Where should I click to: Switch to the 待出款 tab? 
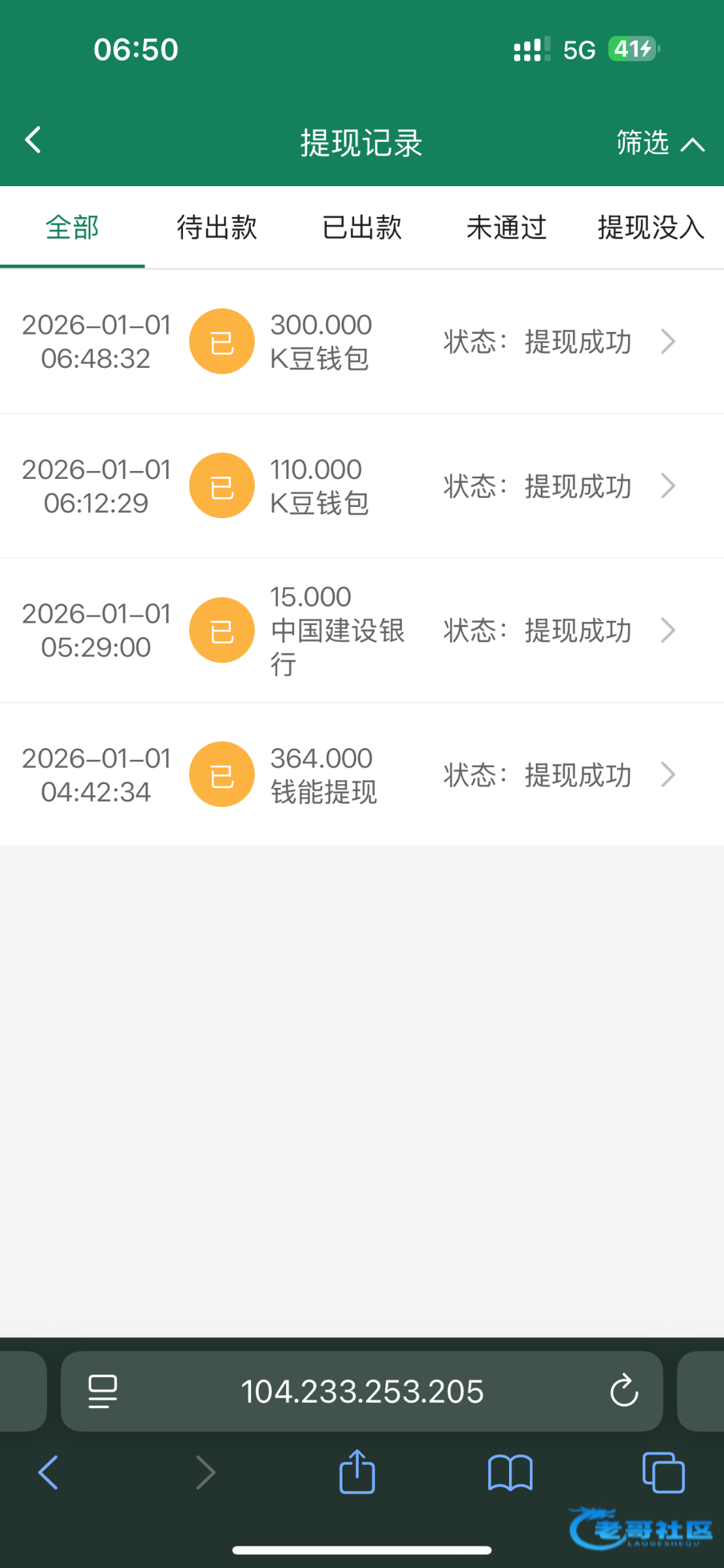pos(217,228)
